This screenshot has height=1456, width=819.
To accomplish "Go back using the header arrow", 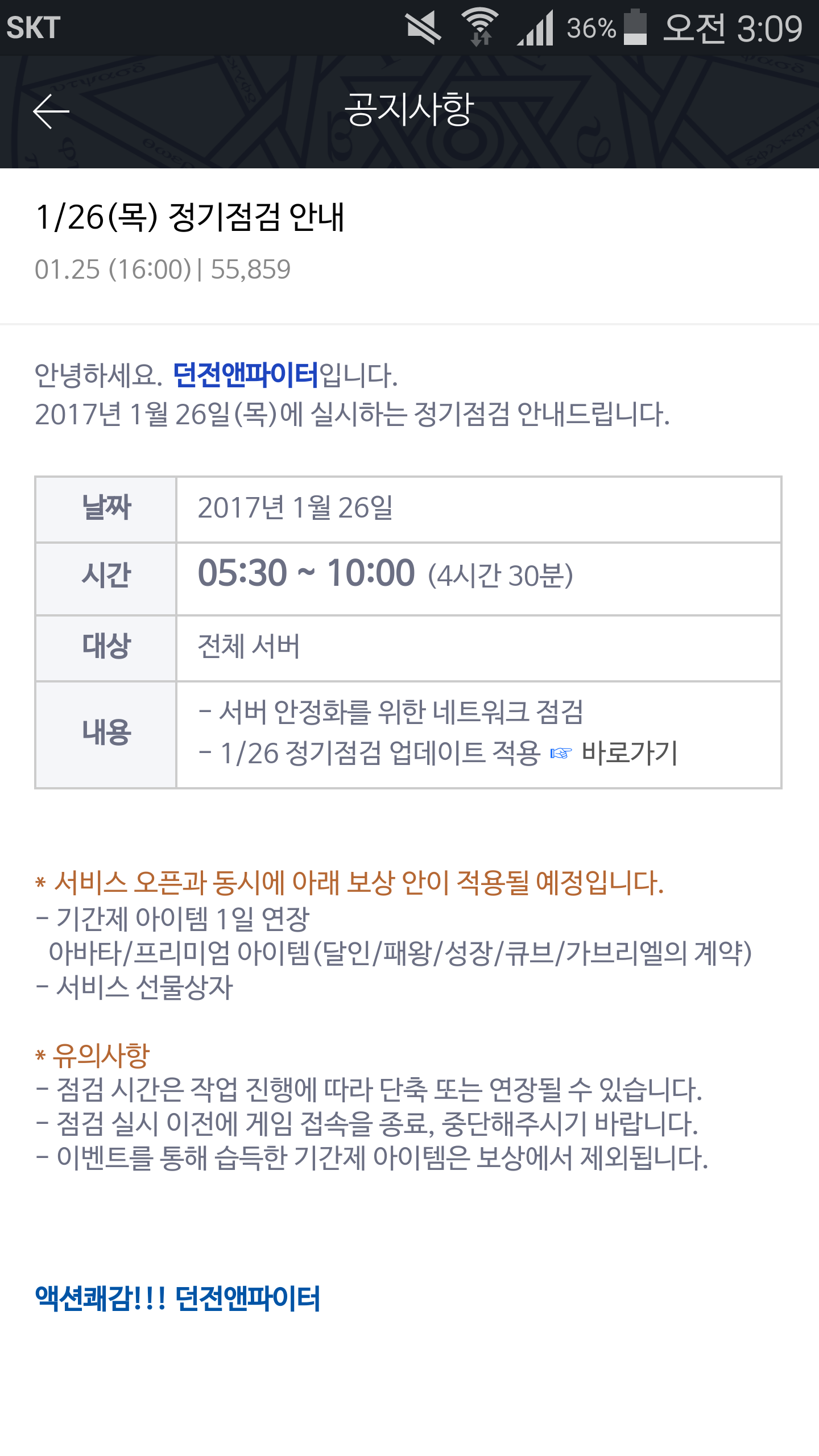I will pos(51,111).
